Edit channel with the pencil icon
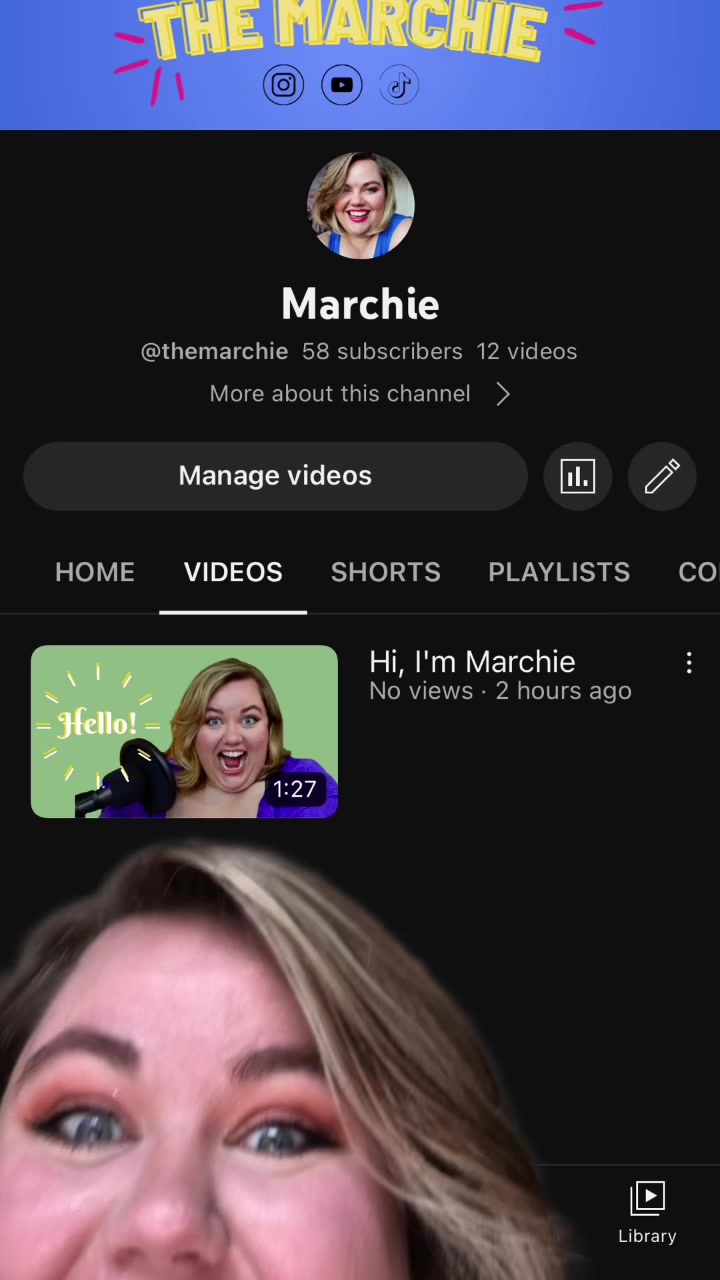The width and height of the screenshot is (720, 1280). 662,477
